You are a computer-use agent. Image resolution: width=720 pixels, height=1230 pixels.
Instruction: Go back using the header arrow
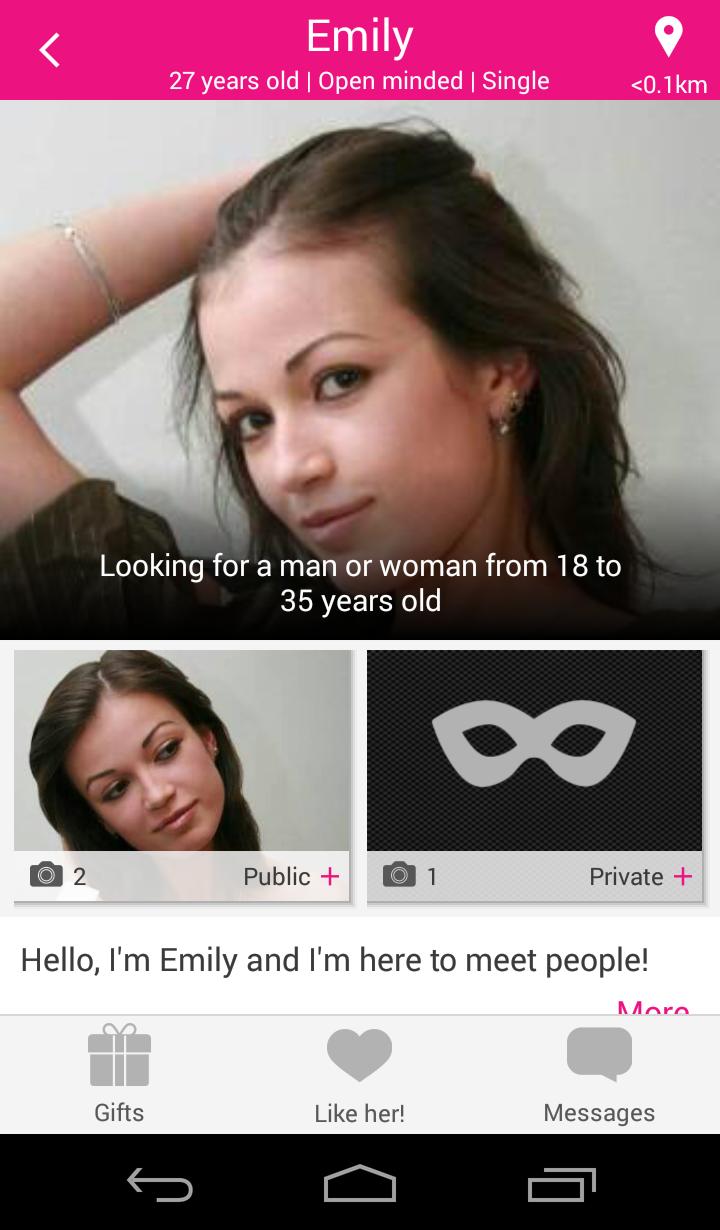(x=49, y=50)
